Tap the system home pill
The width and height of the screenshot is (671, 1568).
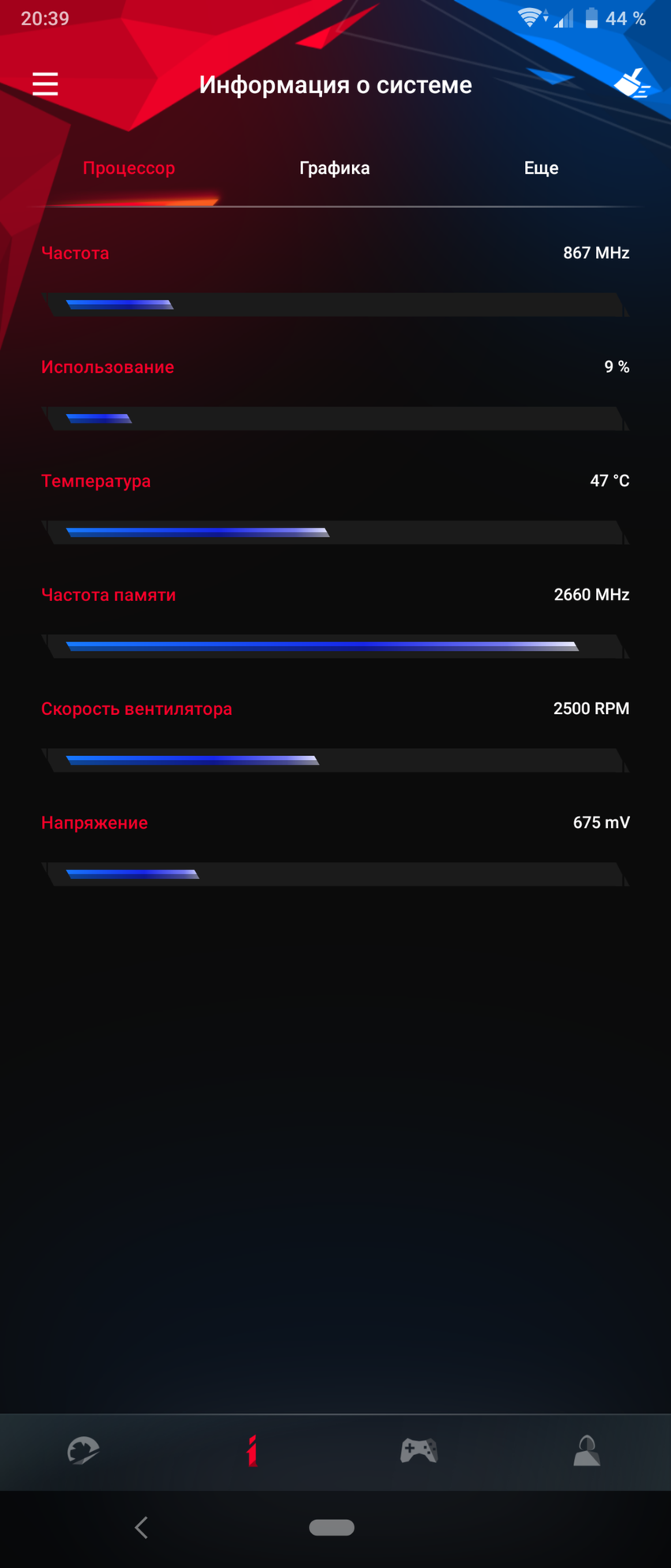(332, 1528)
